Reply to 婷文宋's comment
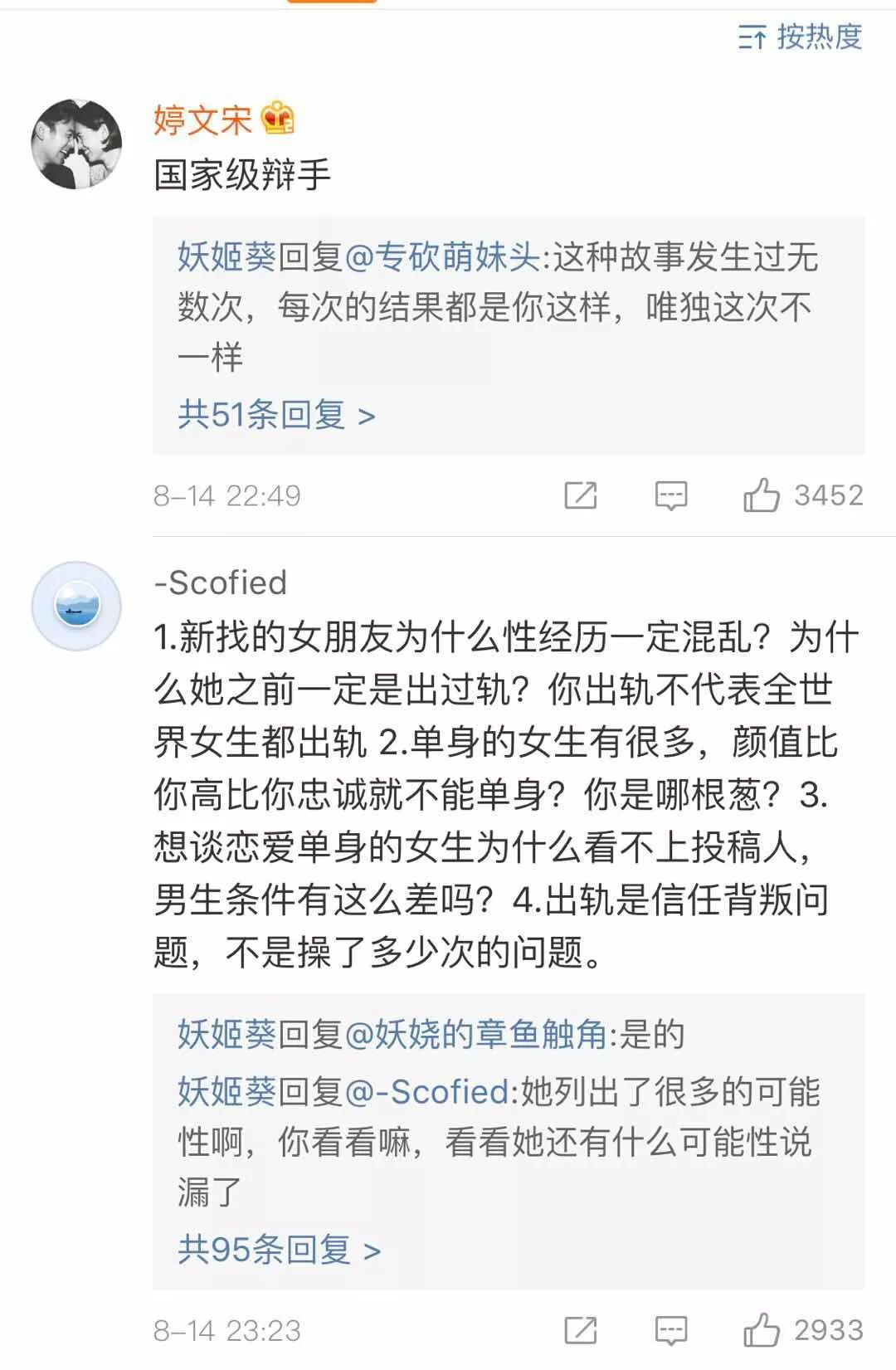Image resolution: width=896 pixels, height=1370 pixels. point(670,496)
